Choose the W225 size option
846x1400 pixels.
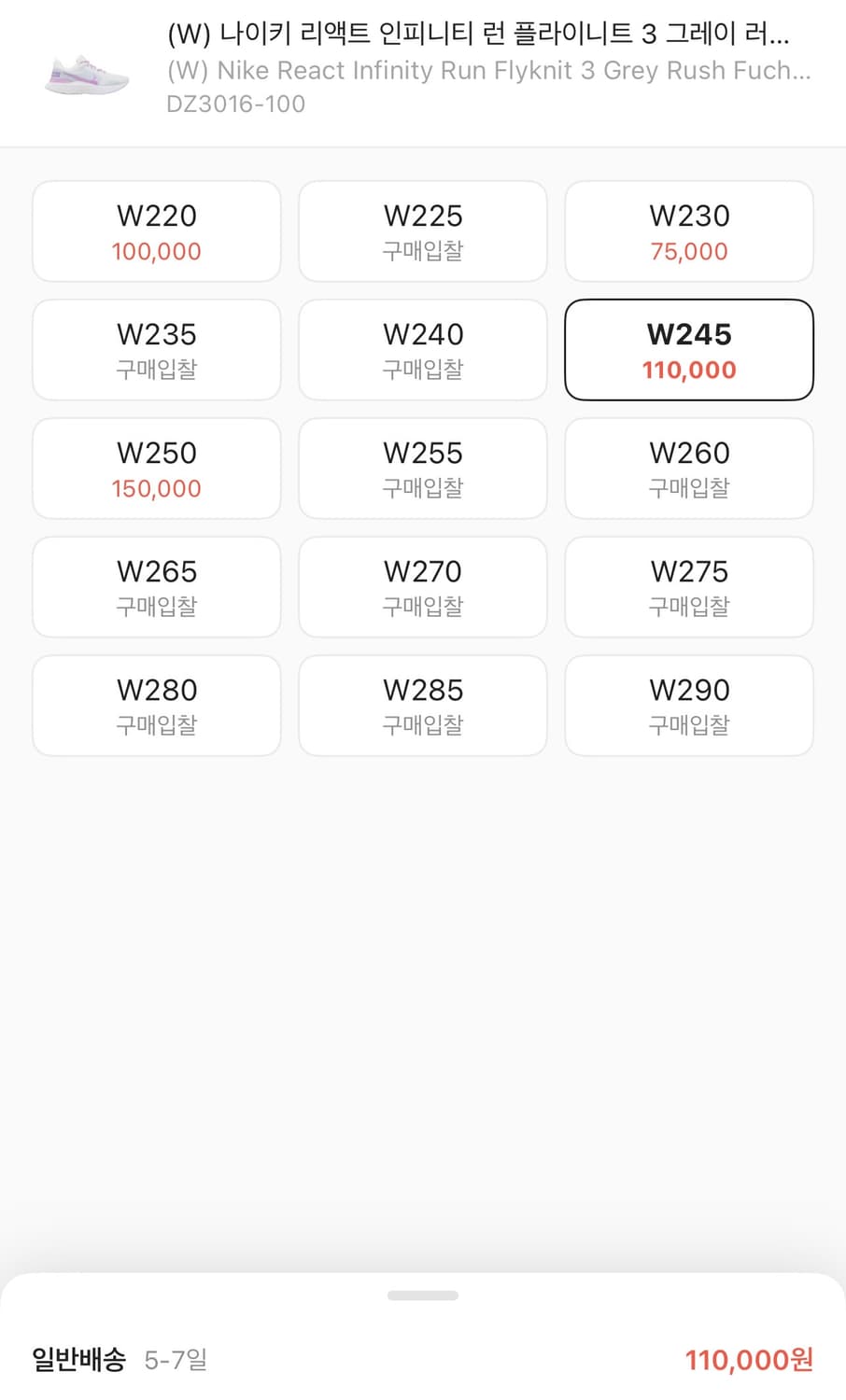[x=423, y=231]
